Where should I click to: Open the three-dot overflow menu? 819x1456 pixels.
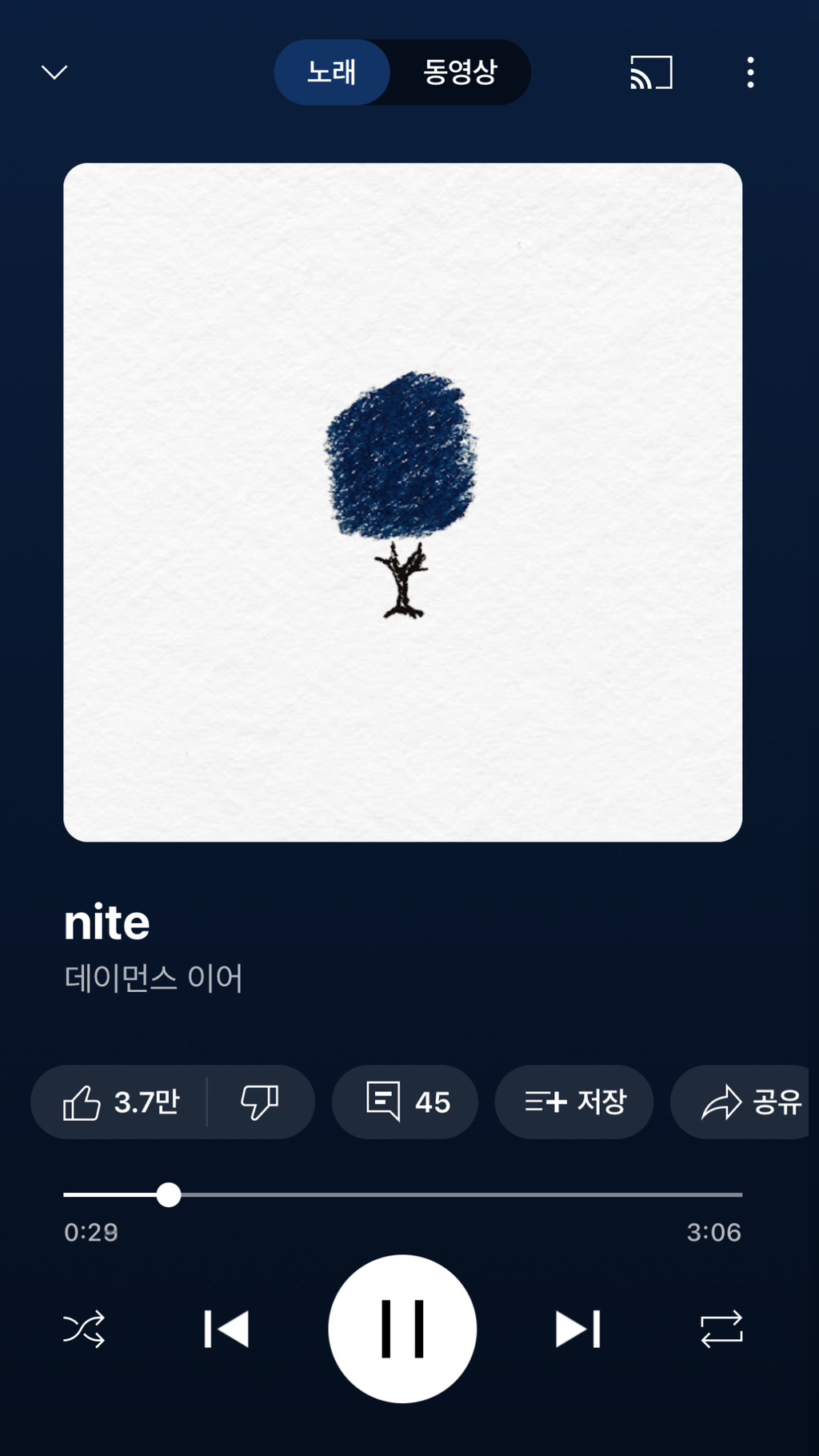(x=750, y=73)
